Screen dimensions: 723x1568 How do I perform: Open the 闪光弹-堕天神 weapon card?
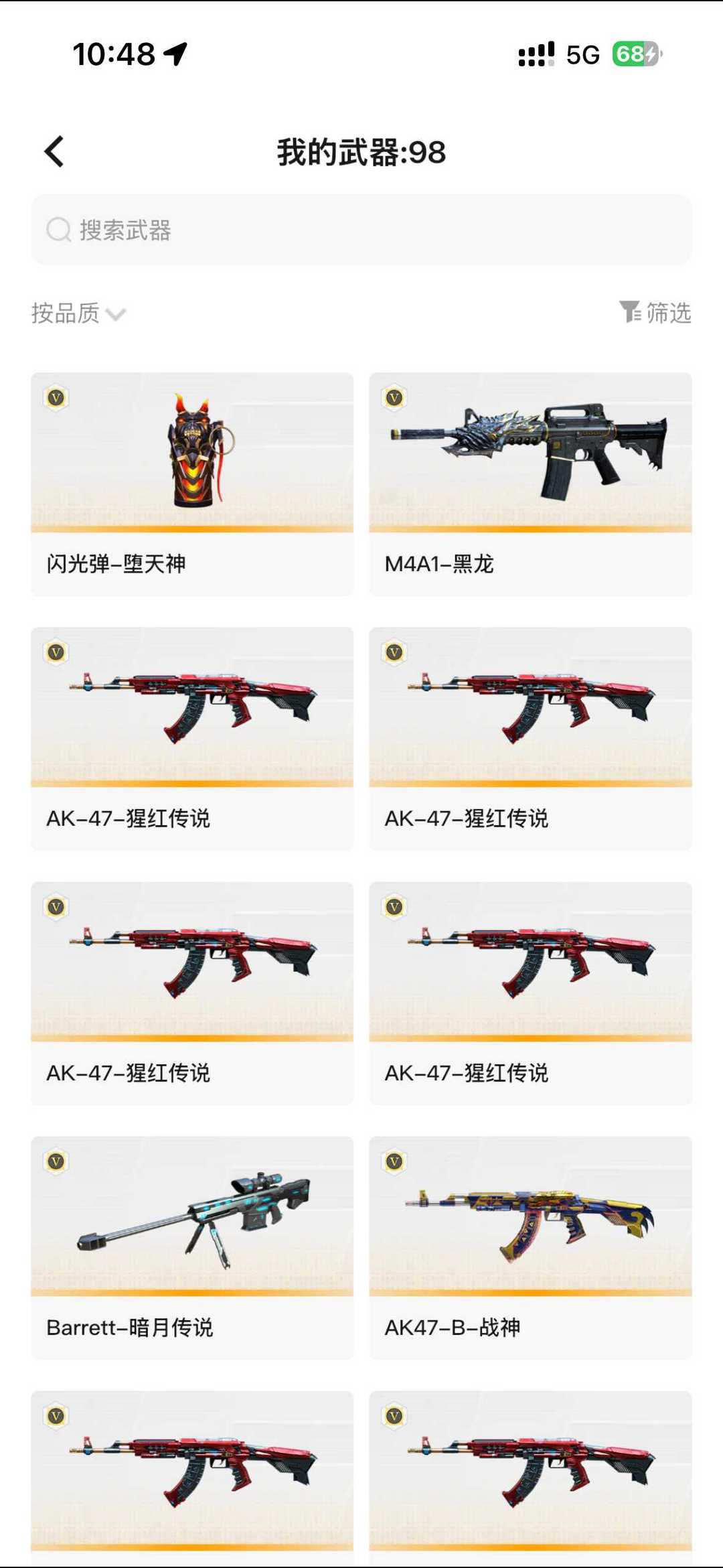pyautogui.click(x=192, y=484)
